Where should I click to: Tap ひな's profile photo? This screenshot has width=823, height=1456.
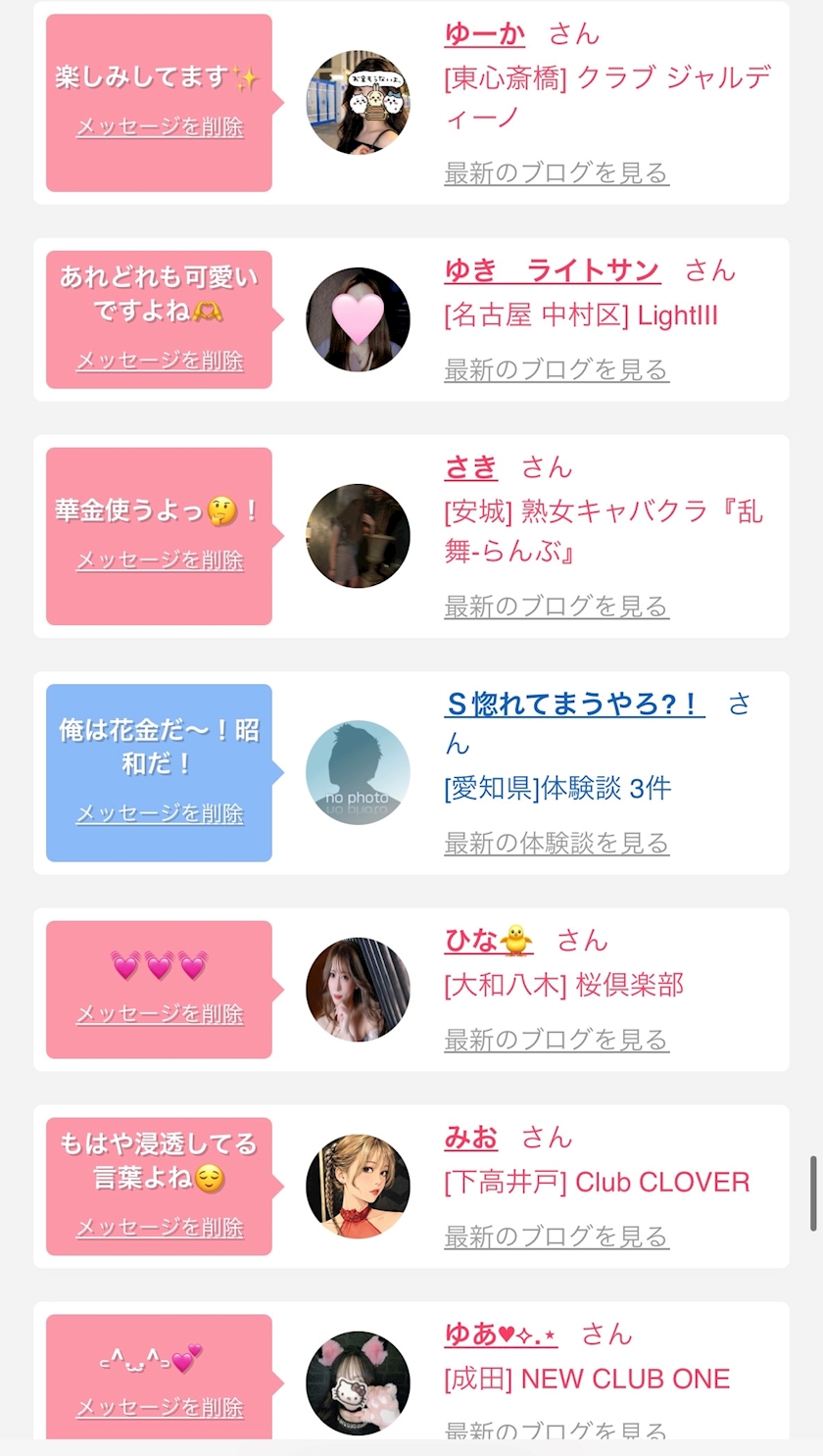pos(358,990)
